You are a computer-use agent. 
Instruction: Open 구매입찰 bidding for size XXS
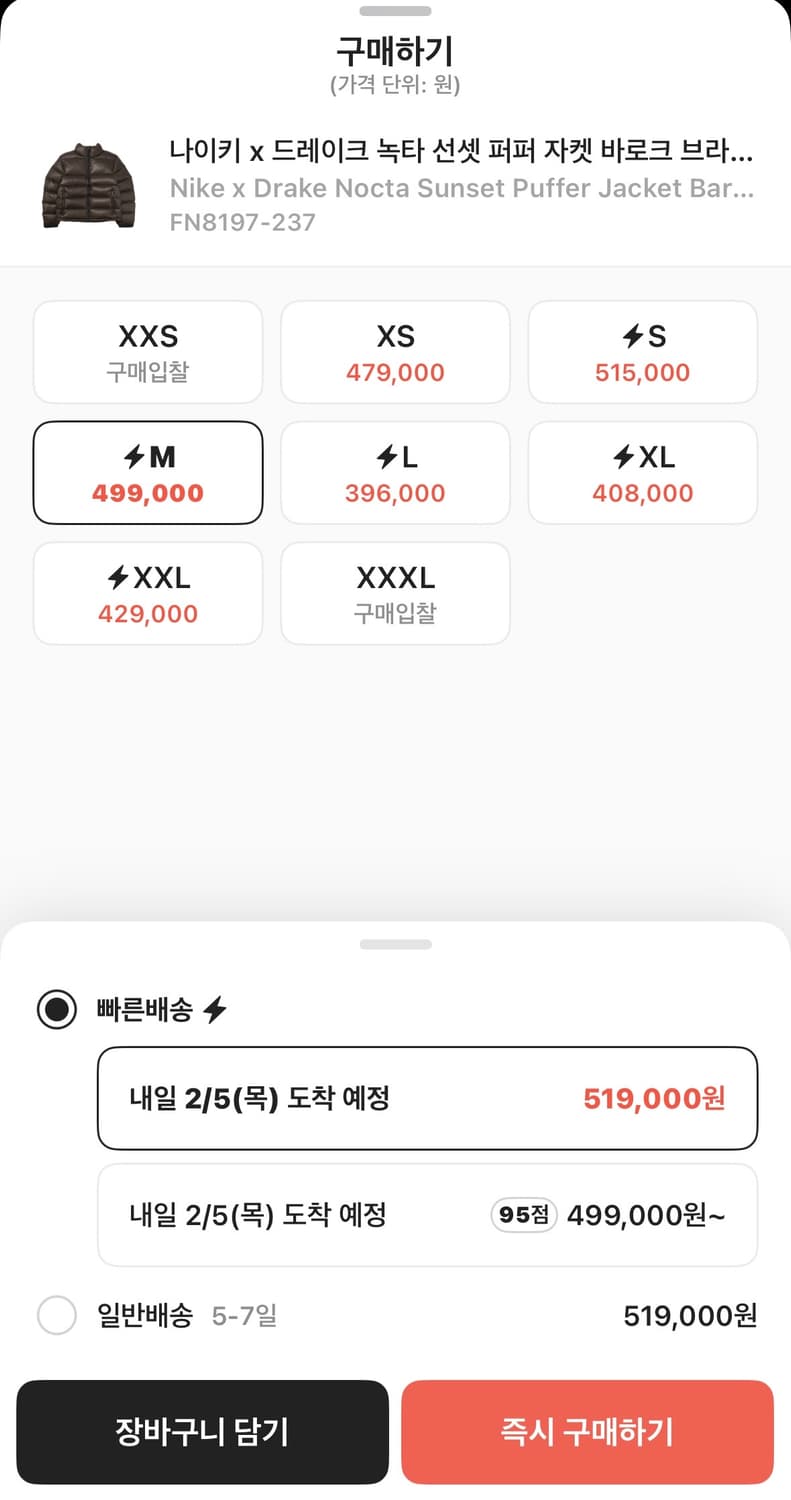point(147,352)
